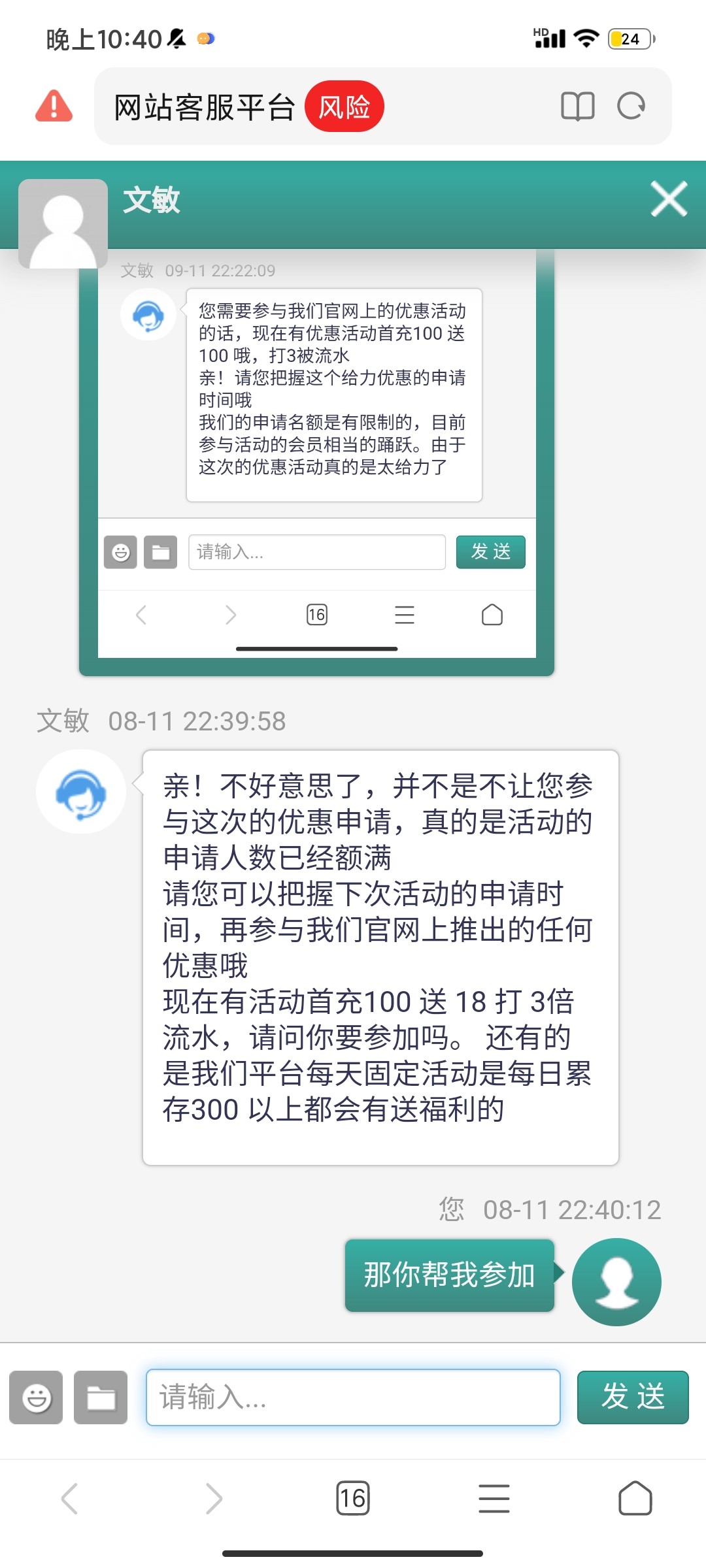This screenshot has height=1568, width=706.
Task: Go to the browser home page
Action: 635,1498
